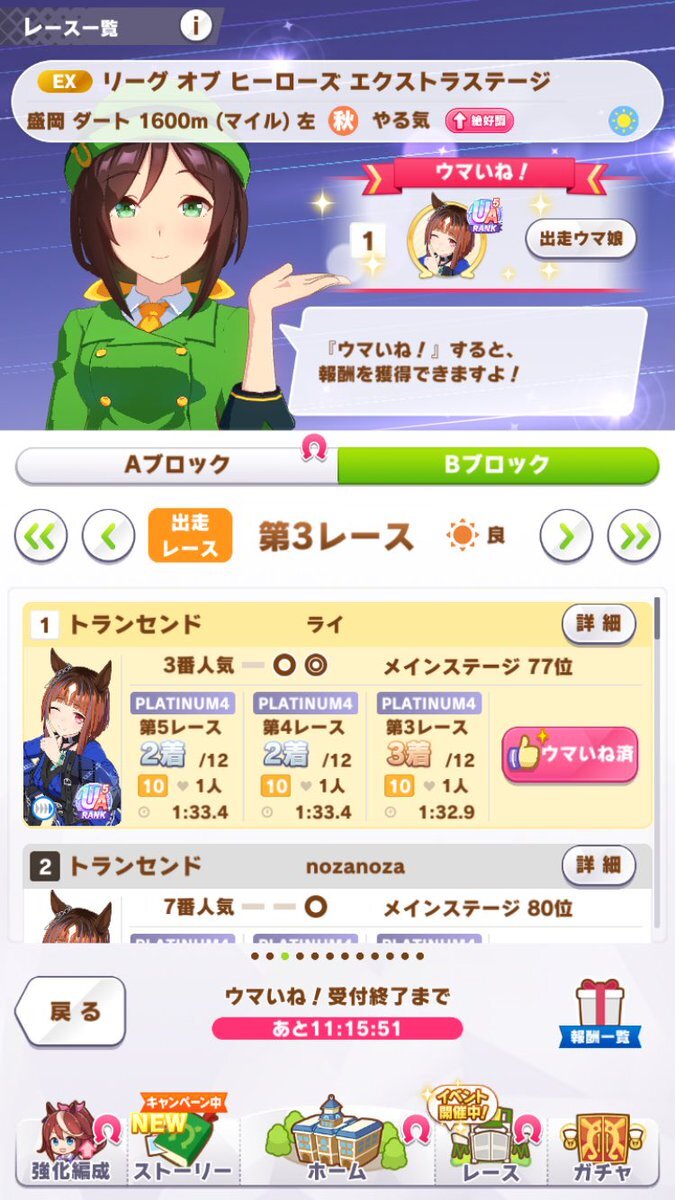Open the レース tab
Screen dimensions: 675x1200
tap(490, 1145)
